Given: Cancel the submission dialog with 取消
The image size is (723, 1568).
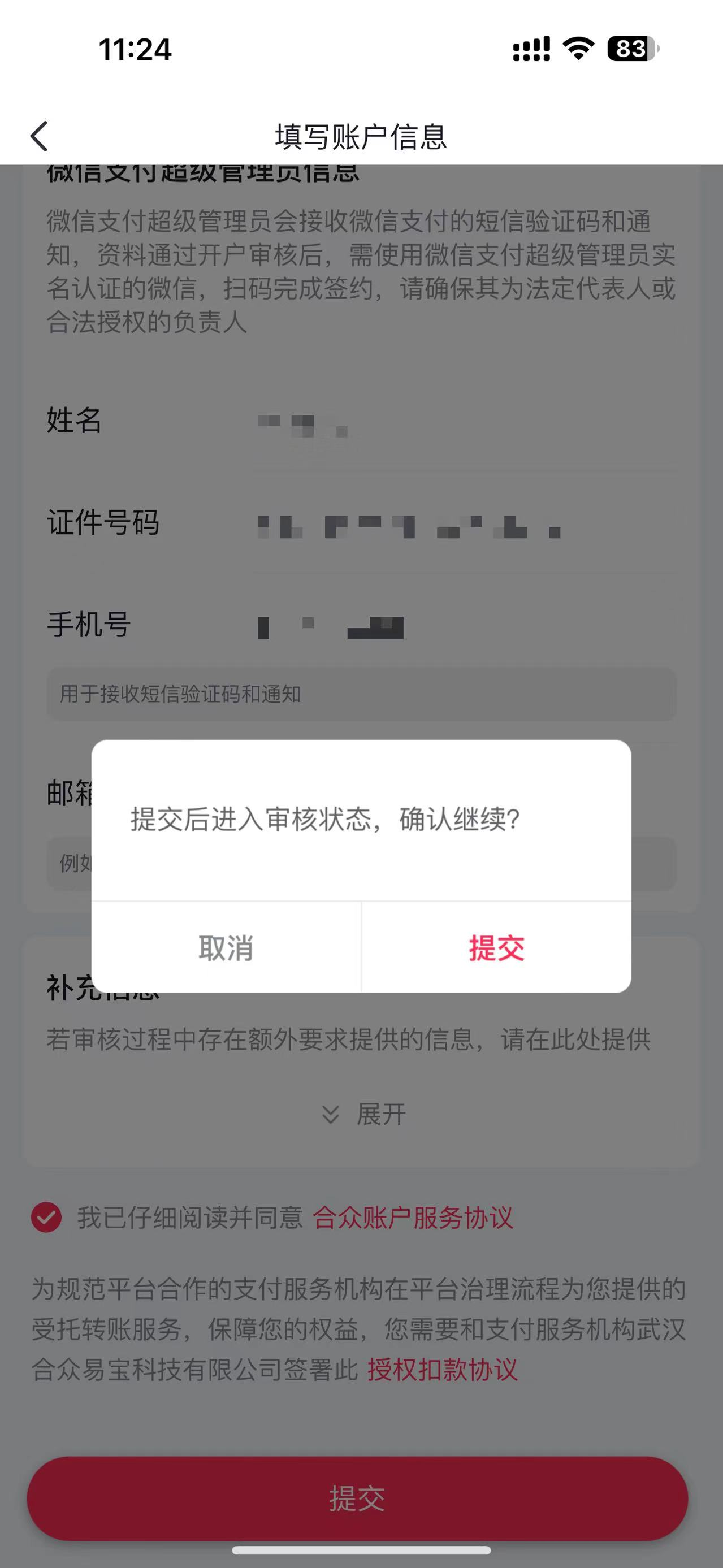Looking at the screenshot, I should (x=226, y=948).
